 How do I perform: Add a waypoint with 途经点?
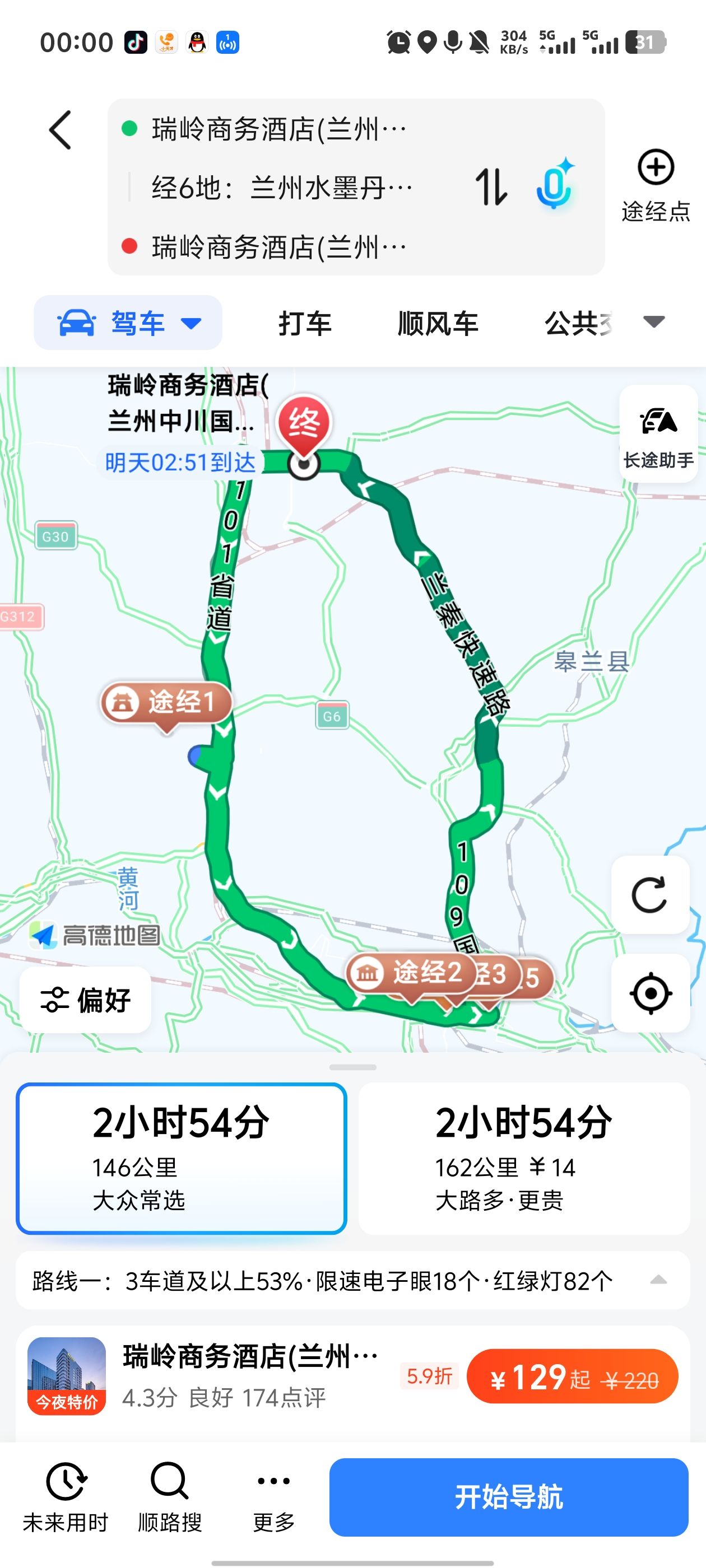click(x=656, y=184)
